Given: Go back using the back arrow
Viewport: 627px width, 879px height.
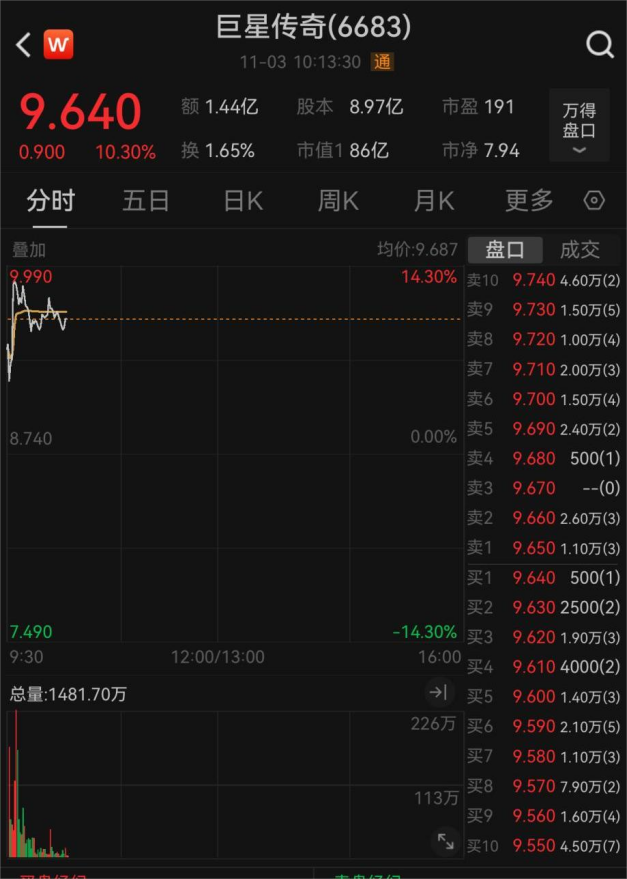Looking at the screenshot, I should (x=24, y=45).
